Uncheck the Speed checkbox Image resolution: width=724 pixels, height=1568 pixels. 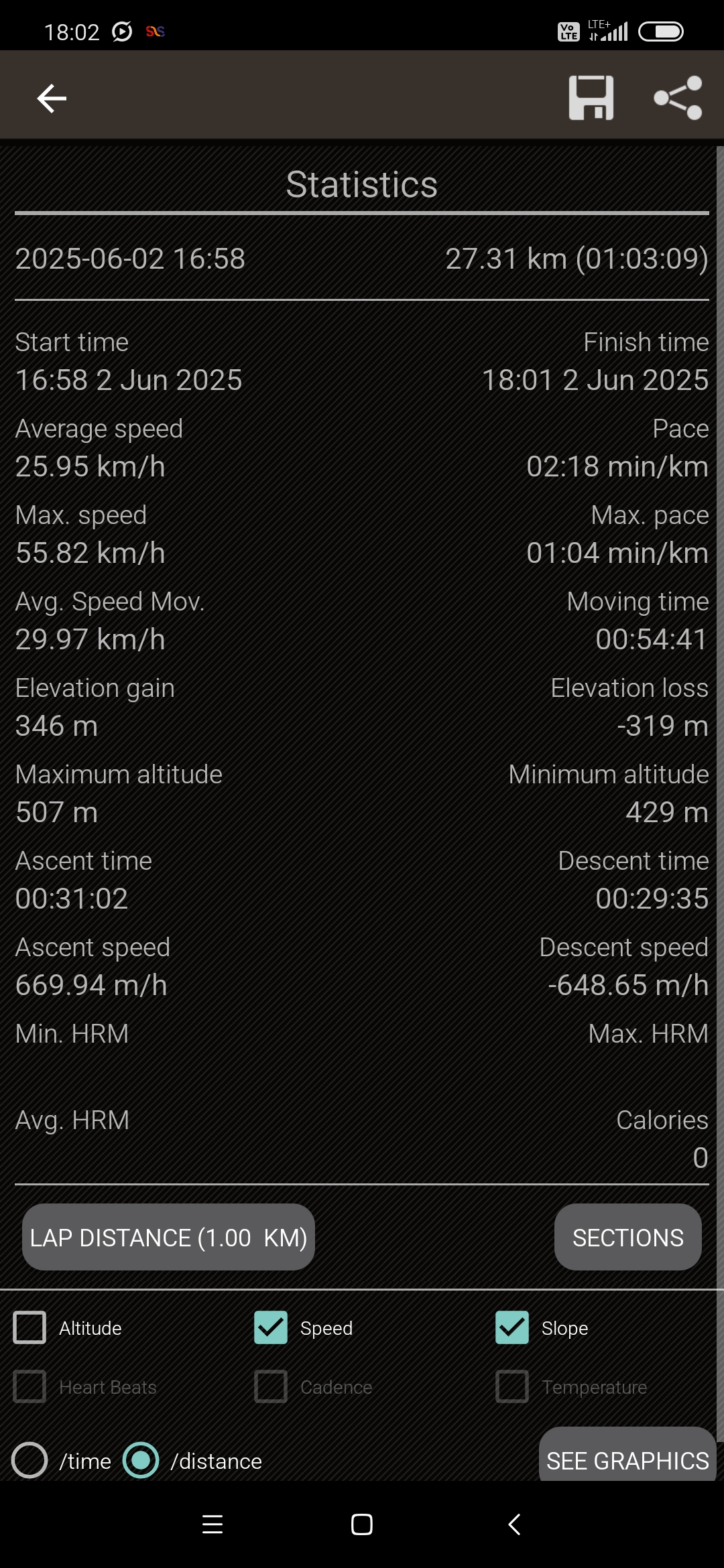tap(271, 1327)
